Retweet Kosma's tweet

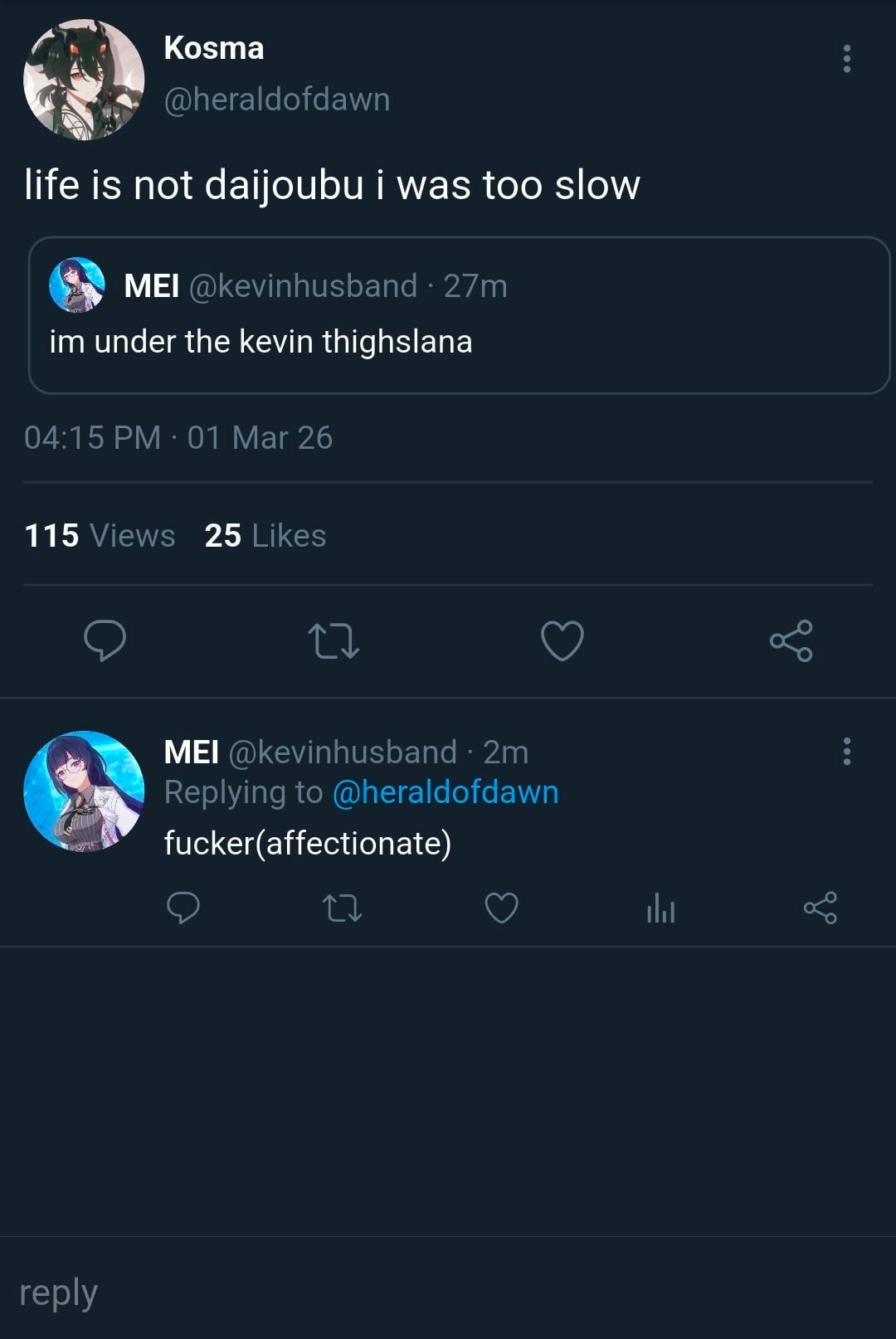[333, 640]
